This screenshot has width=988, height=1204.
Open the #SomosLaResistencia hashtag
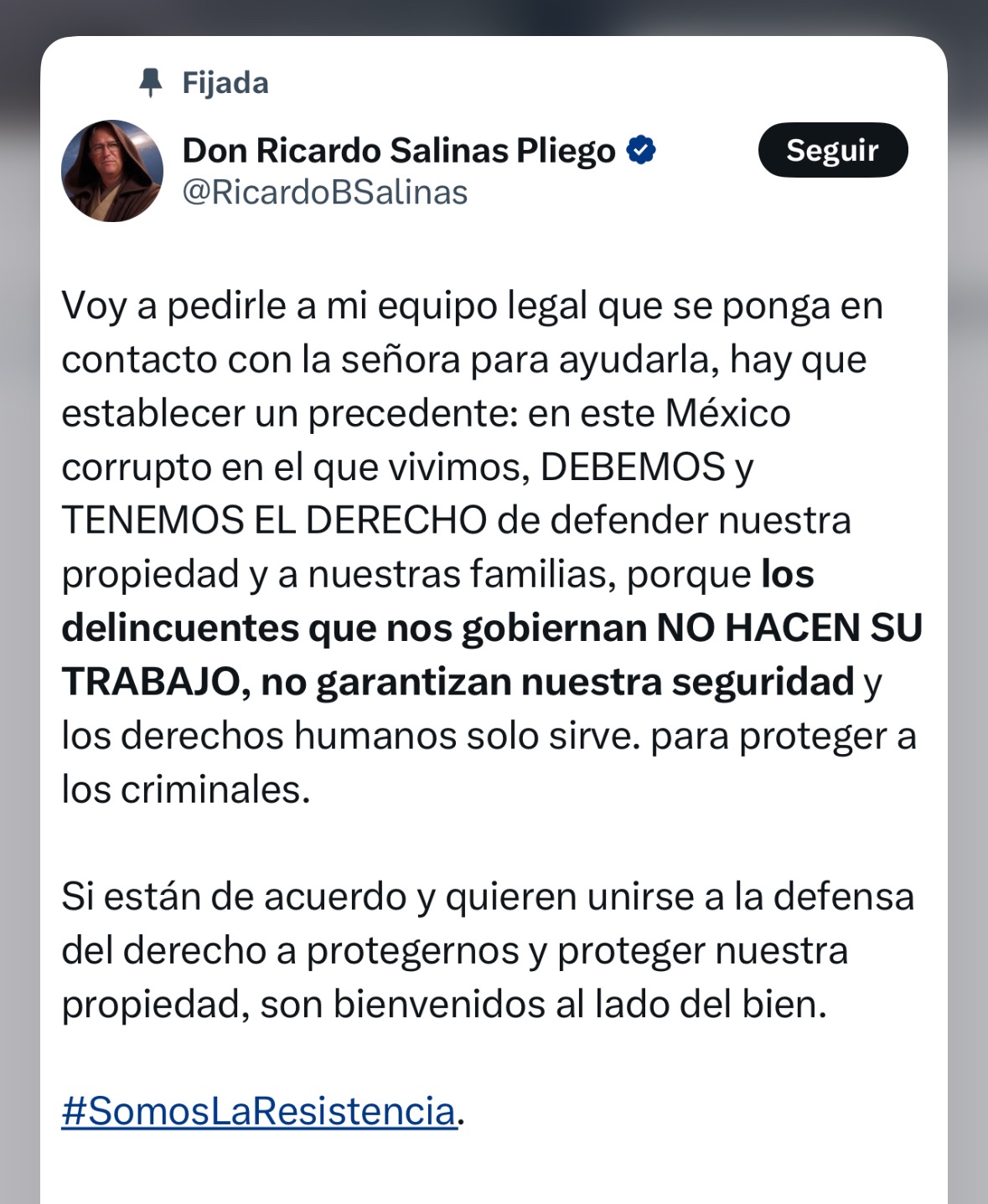pos(259,1111)
